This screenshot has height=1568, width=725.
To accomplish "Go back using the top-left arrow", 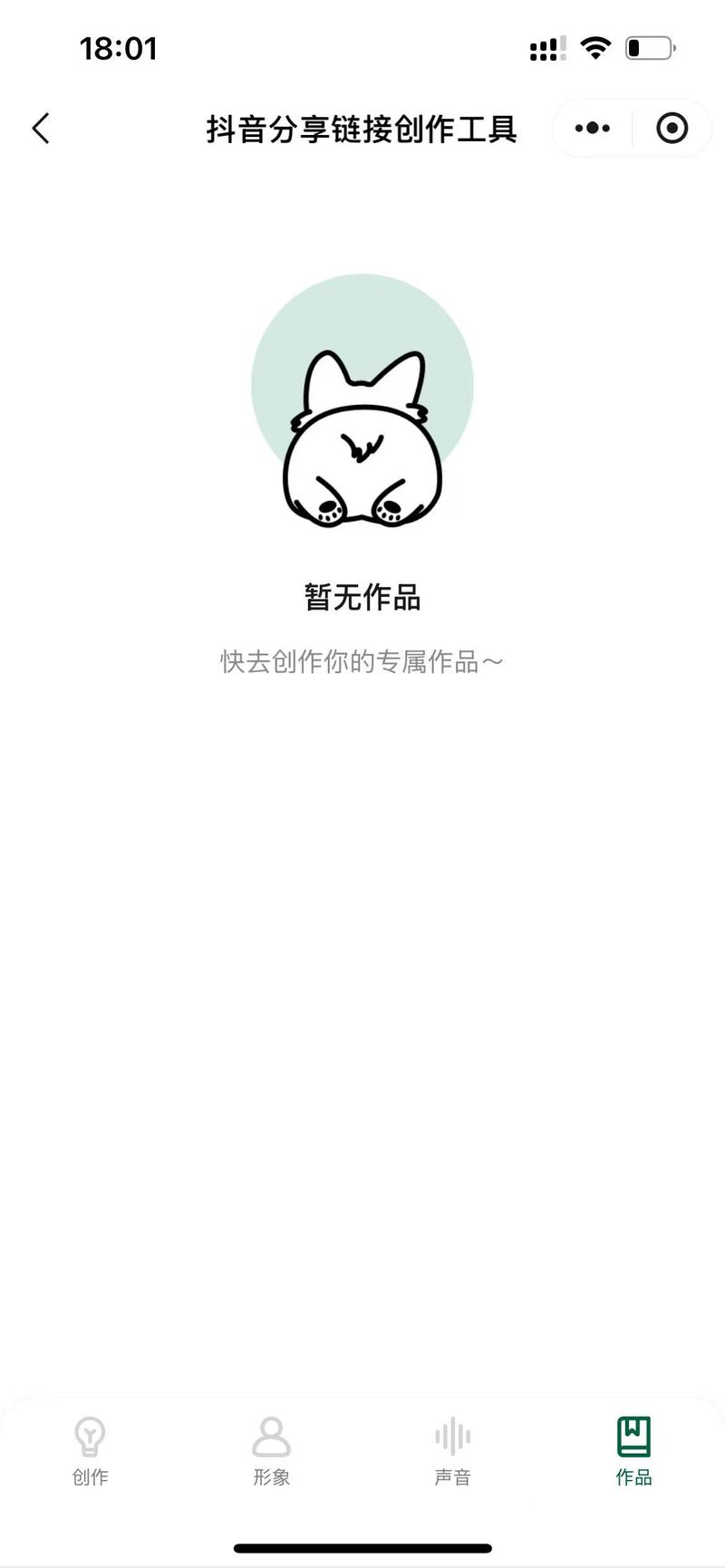I will tap(41, 129).
